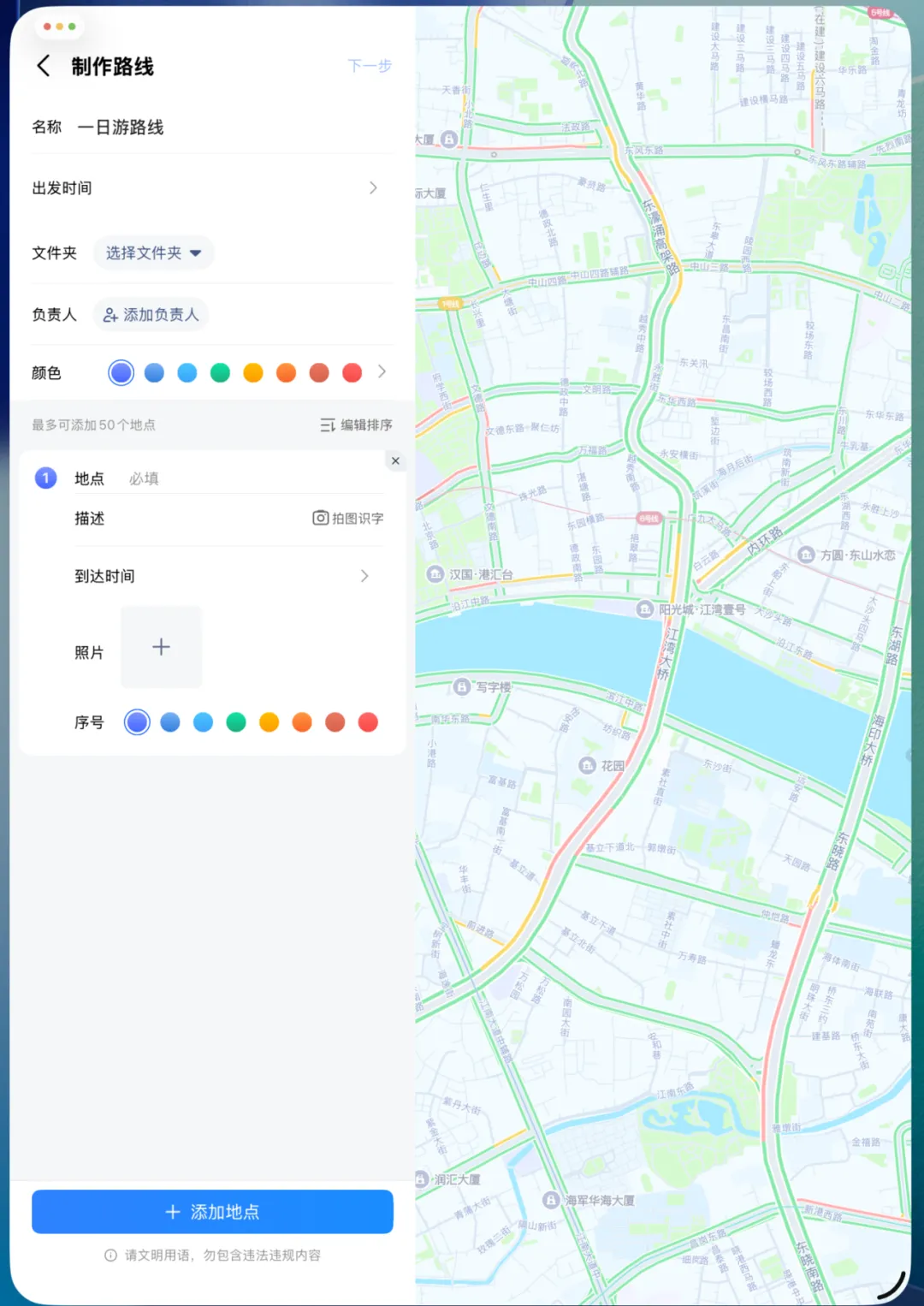Image resolution: width=924 pixels, height=1306 pixels.
Task: Open the 出发时间 picker row
Action: [205, 188]
